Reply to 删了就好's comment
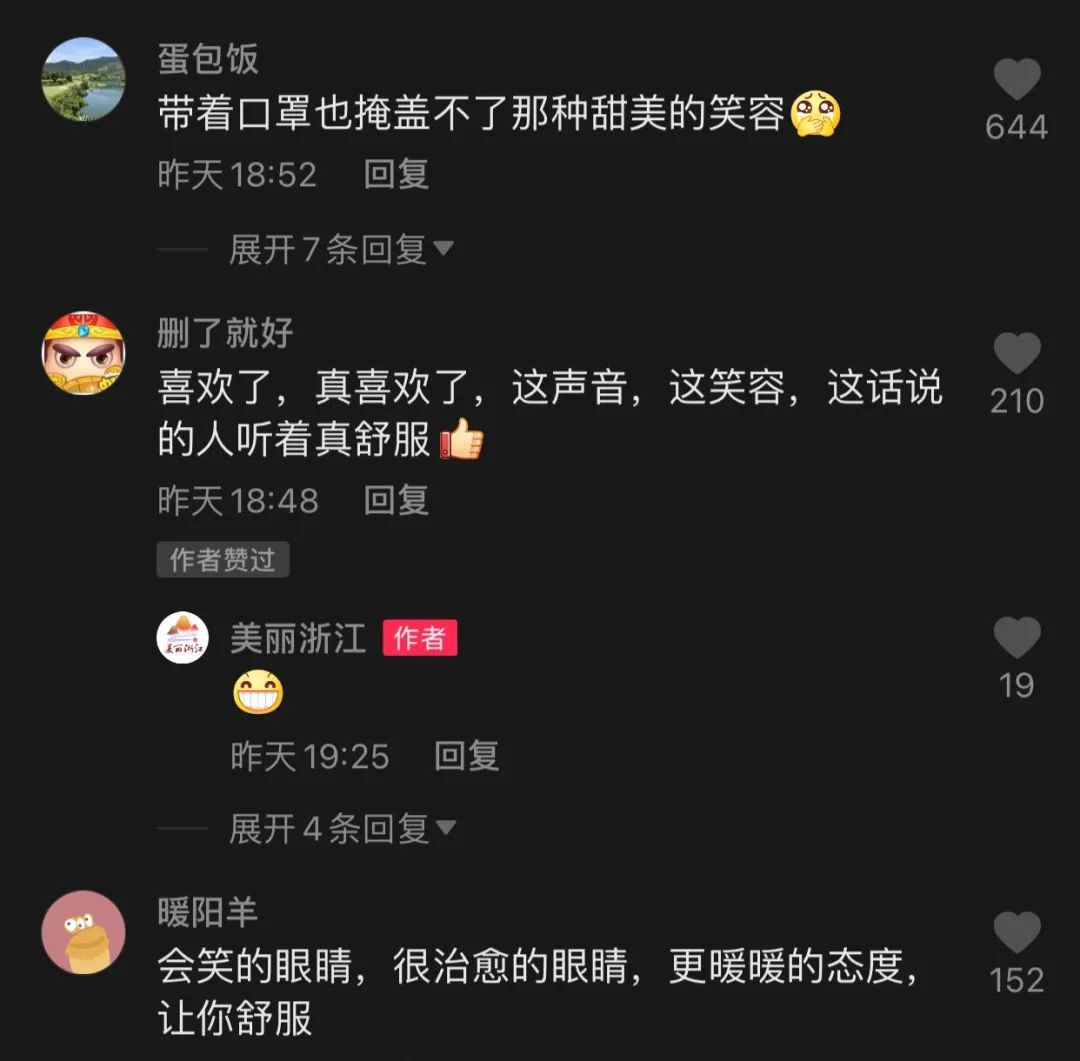The image size is (1080, 1061). coord(396,500)
